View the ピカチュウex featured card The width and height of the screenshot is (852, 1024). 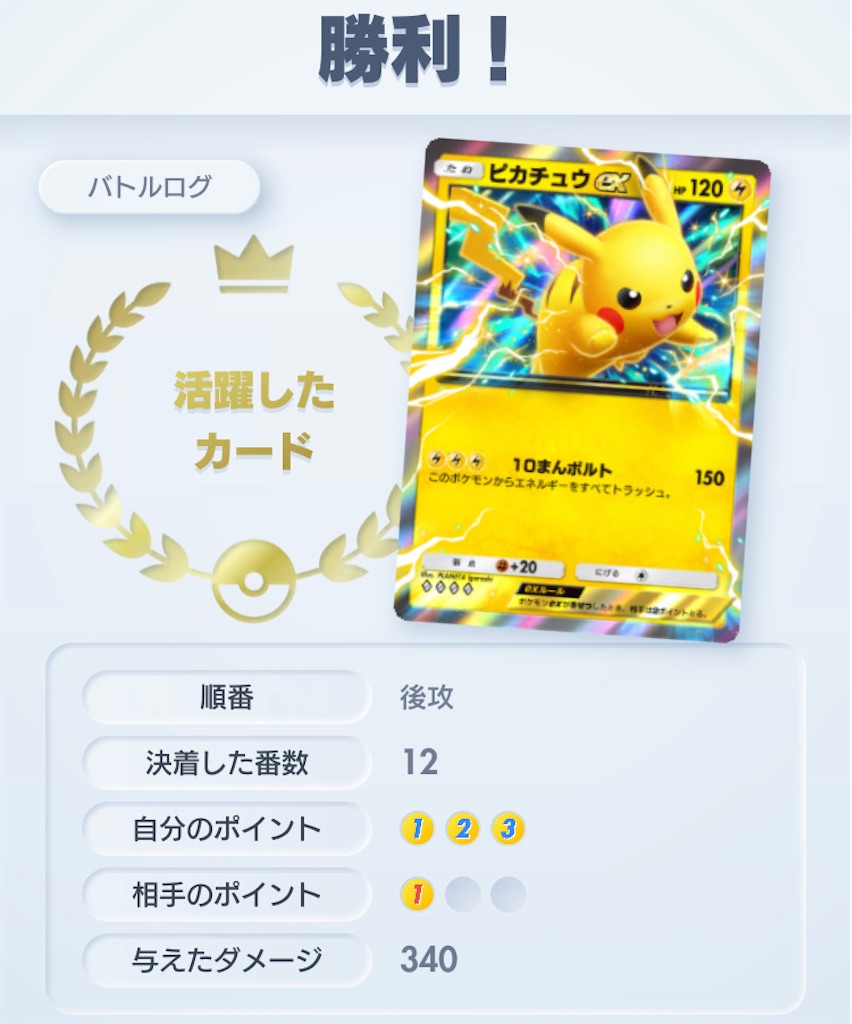click(581, 390)
